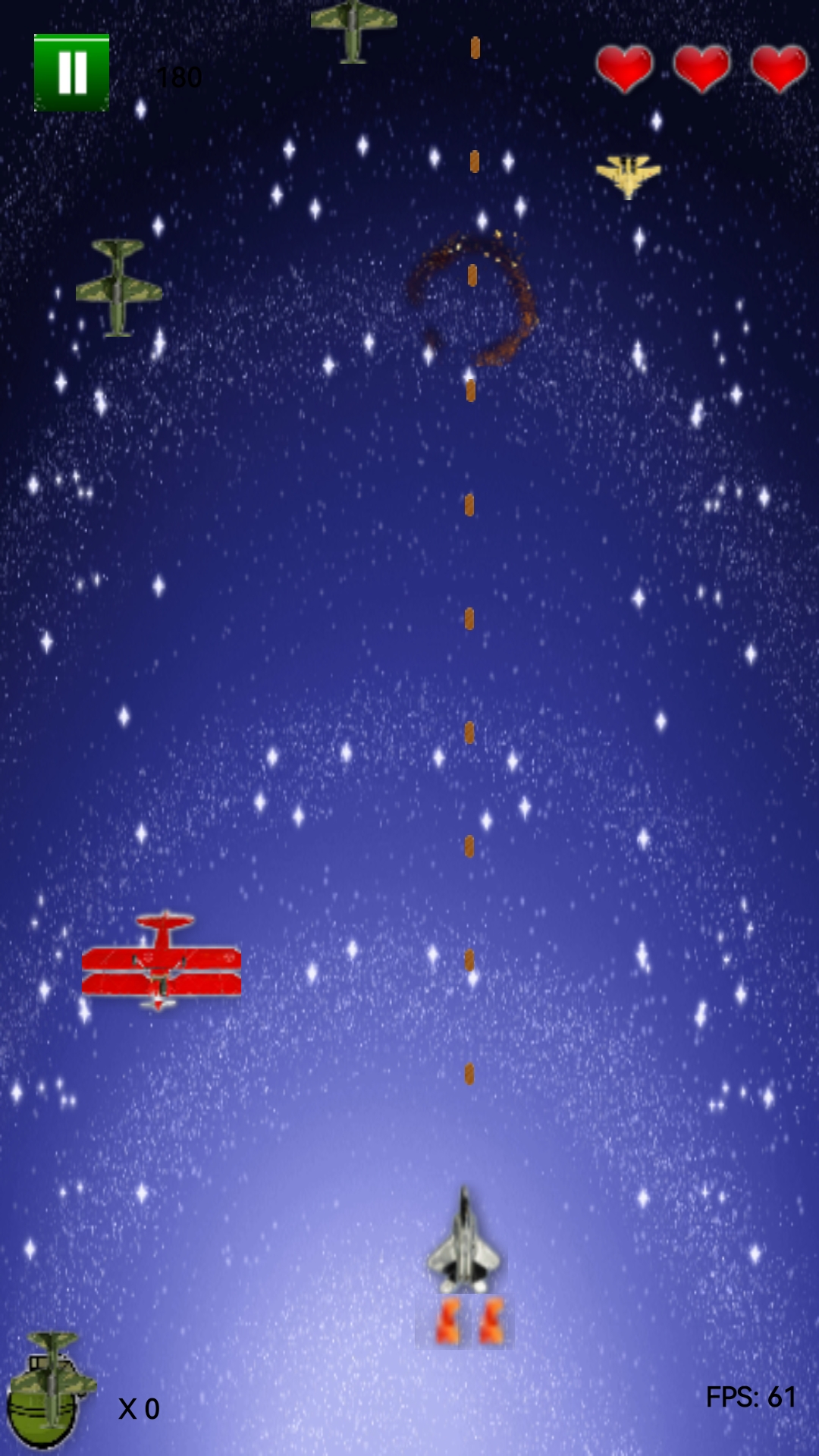Pause the game with the green button

tap(71, 73)
